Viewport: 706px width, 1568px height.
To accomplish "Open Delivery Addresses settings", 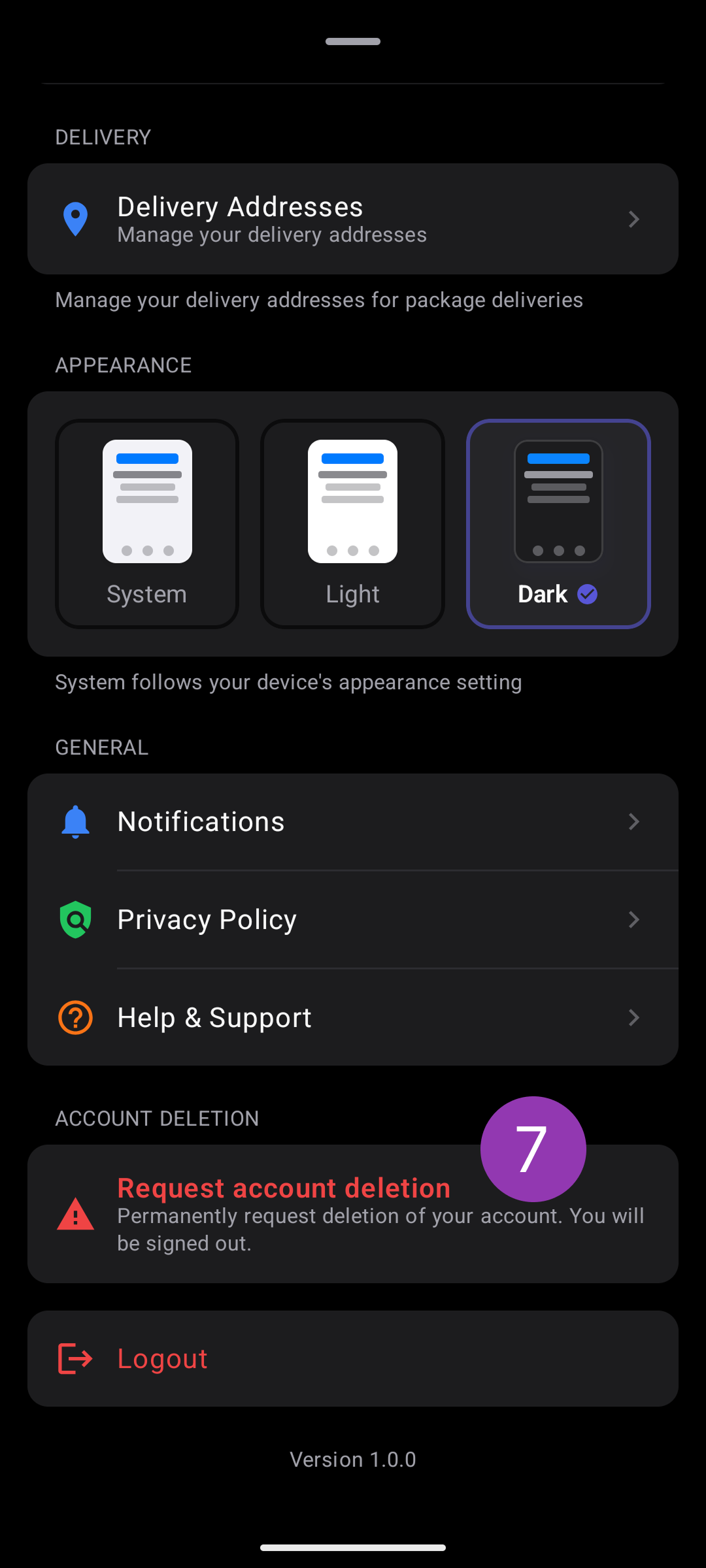I will tap(353, 219).
